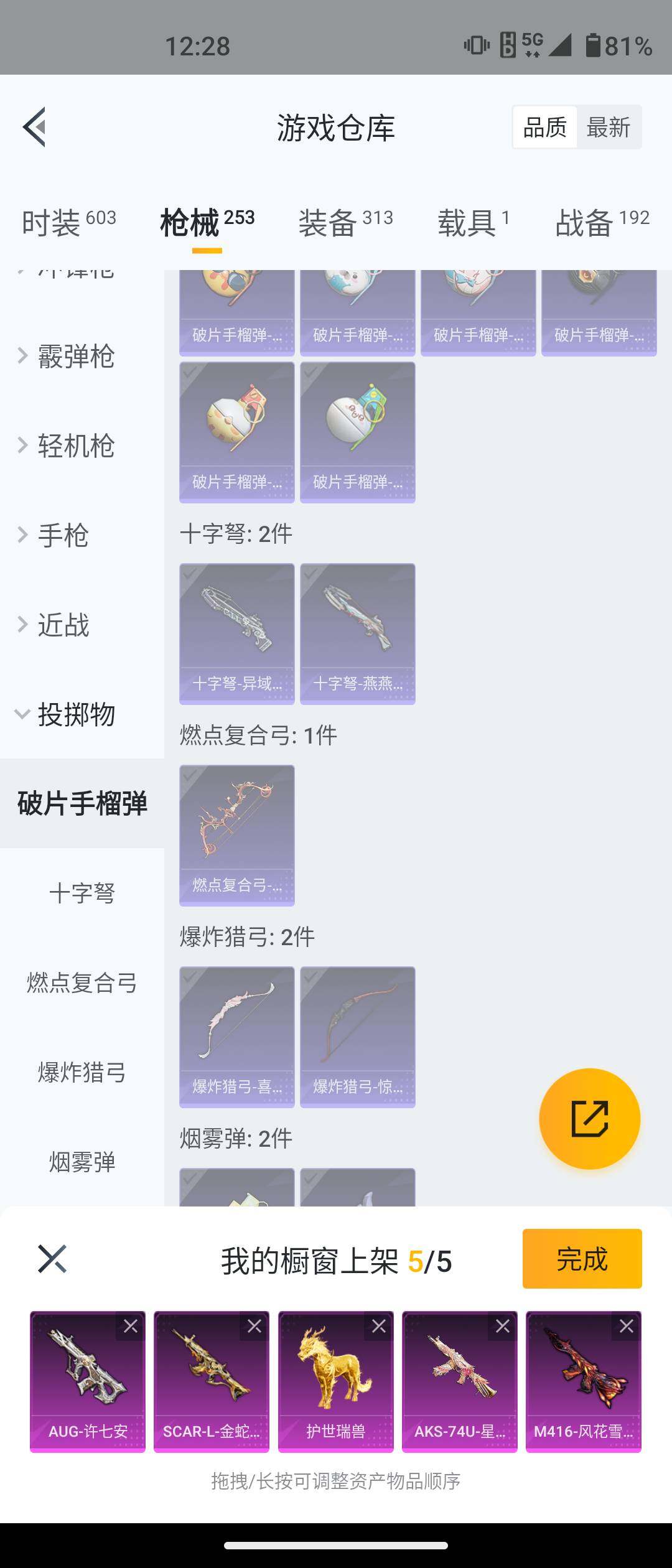Select the 爆炸猎弓-喜 item
672x1568 pixels.
(x=236, y=1037)
